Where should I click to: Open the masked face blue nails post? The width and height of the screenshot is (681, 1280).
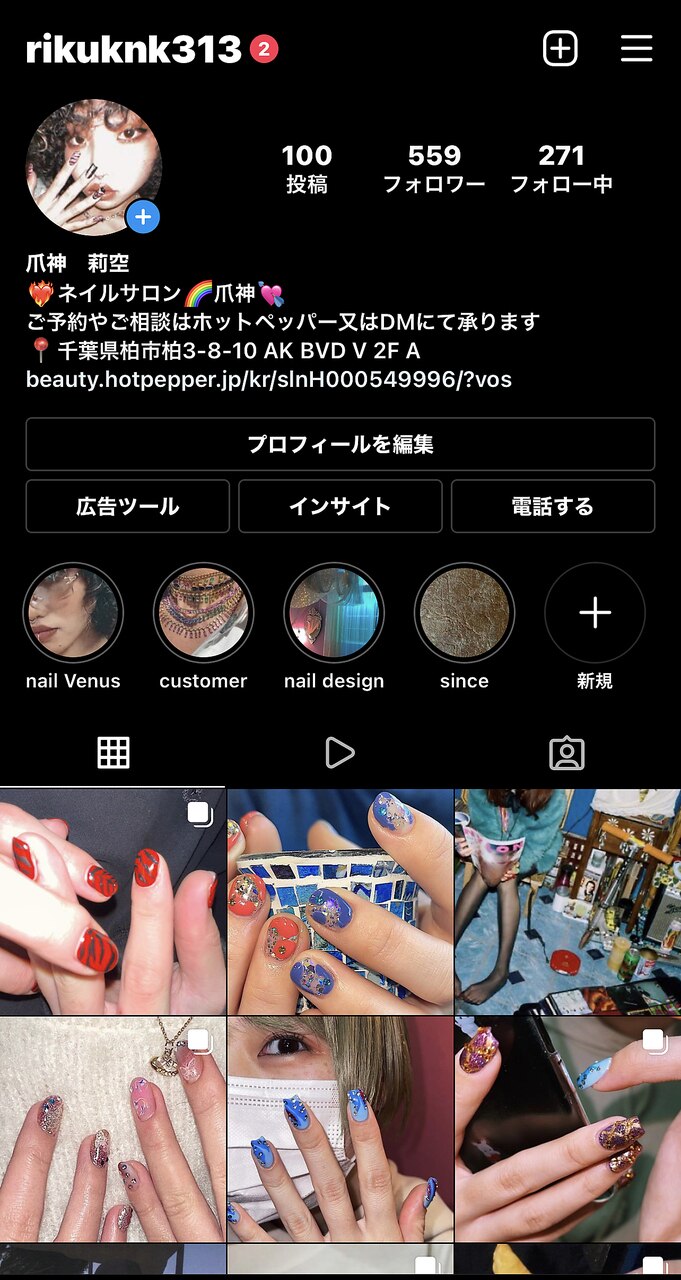pos(340,1130)
